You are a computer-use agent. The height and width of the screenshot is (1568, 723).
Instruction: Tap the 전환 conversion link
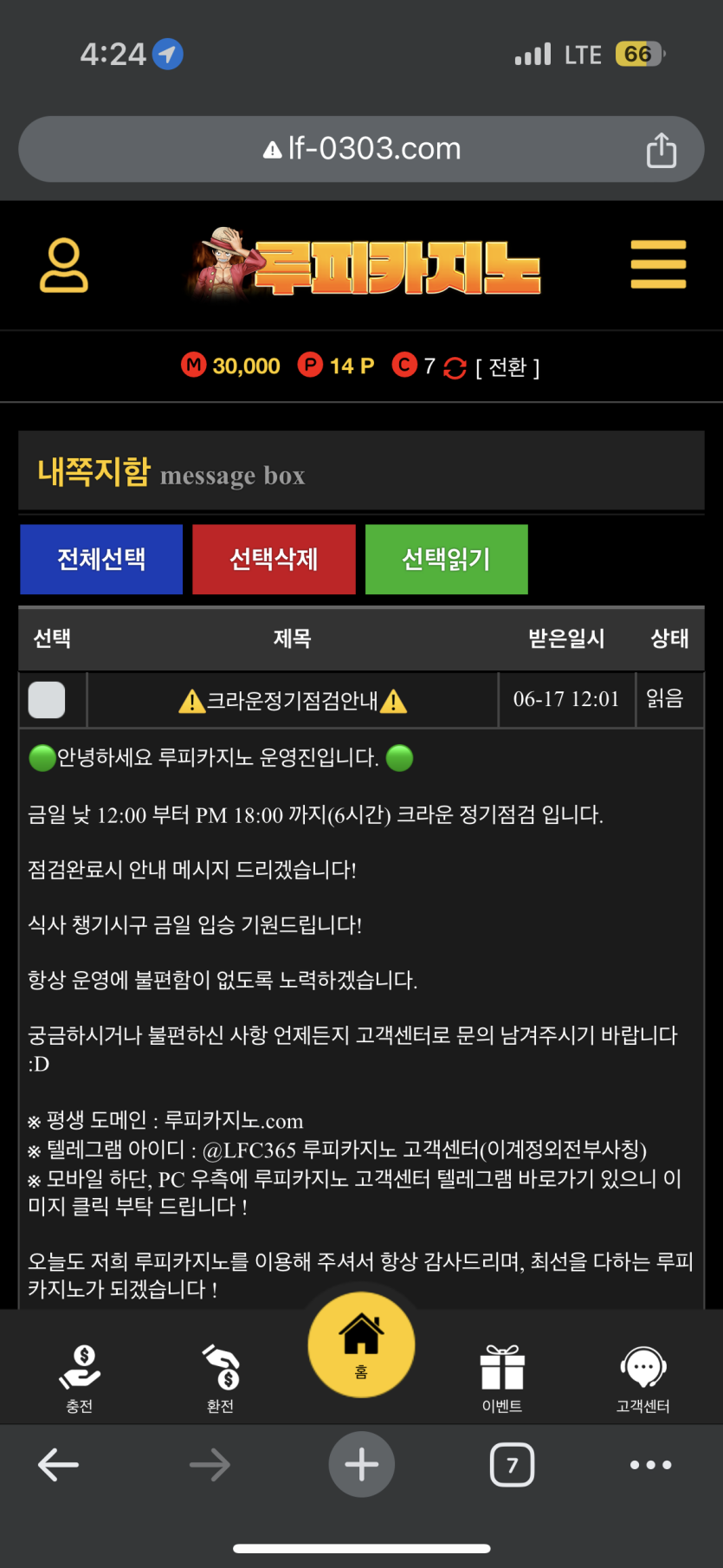point(507,367)
